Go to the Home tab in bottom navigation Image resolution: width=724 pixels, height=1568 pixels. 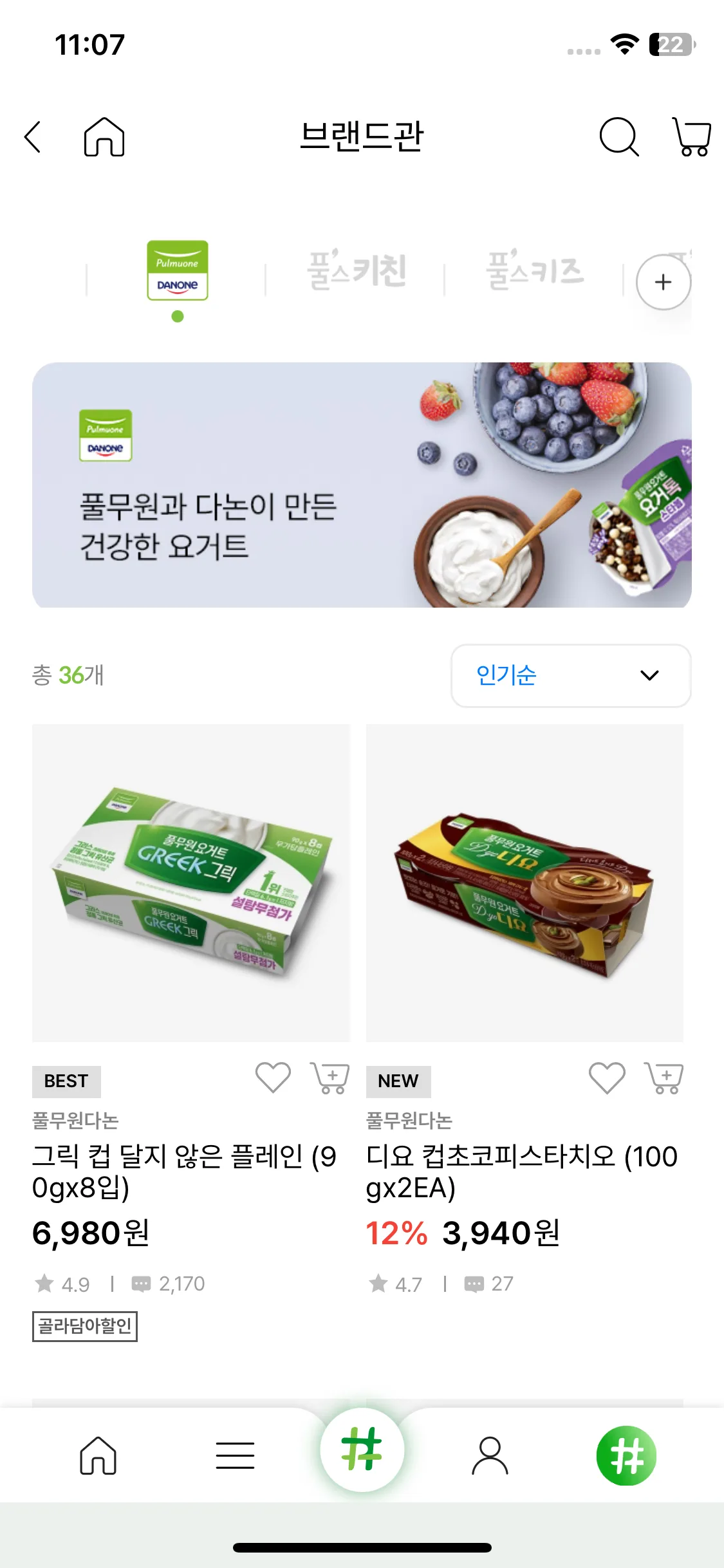click(98, 1455)
